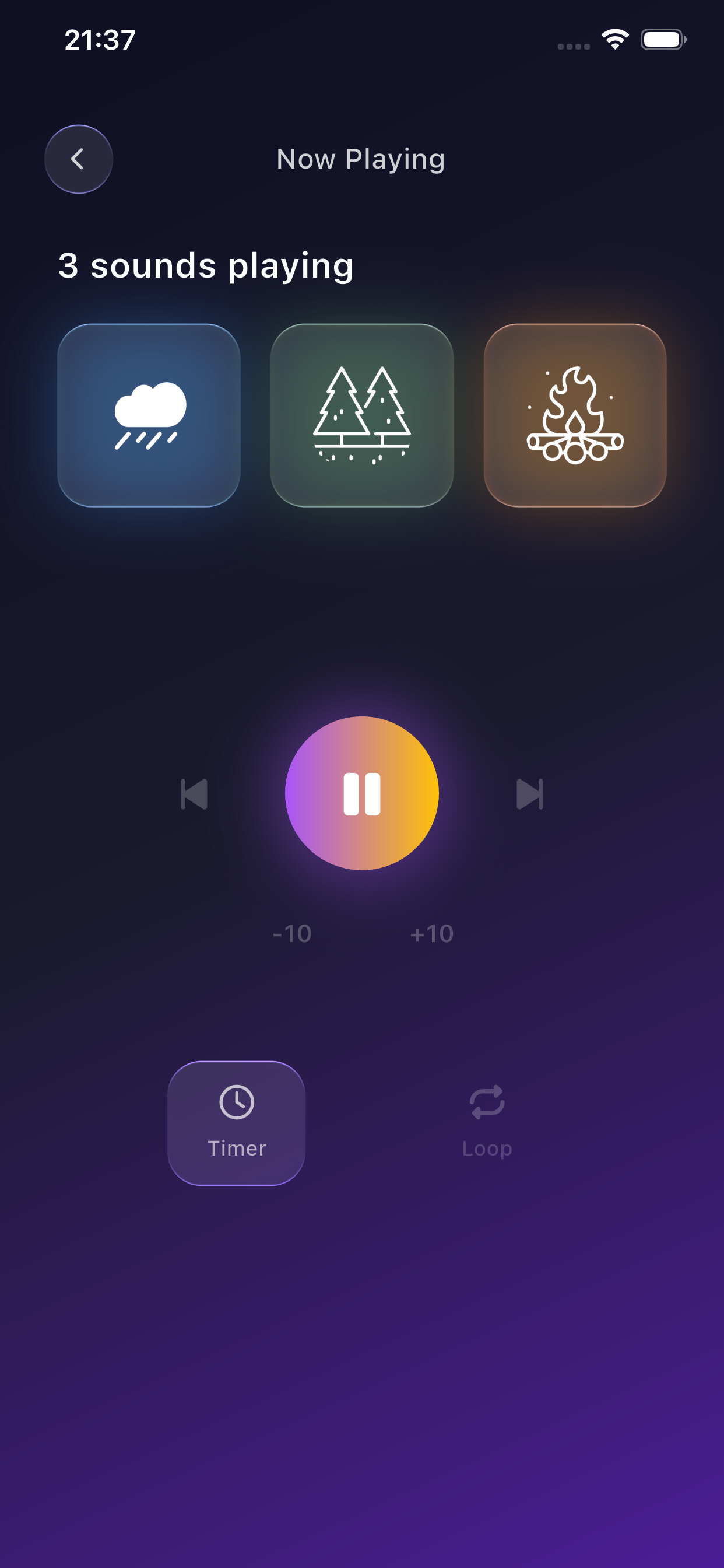The height and width of the screenshot is (1568, 724).
Task: Tap the campfire sound tile
Action: 575,415
